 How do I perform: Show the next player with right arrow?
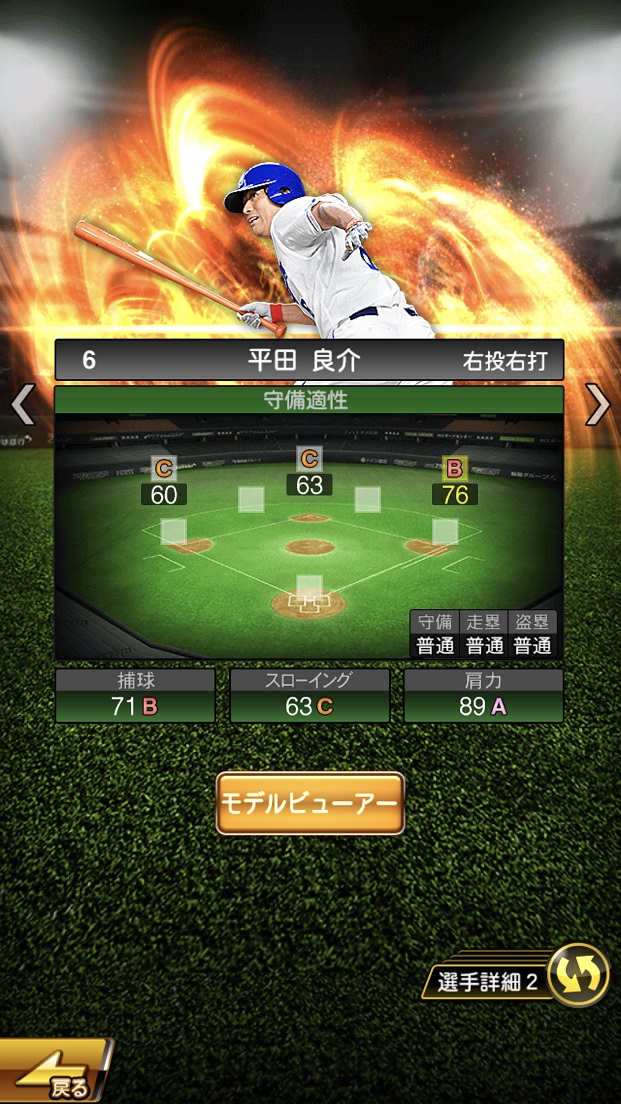coord(597,405)
